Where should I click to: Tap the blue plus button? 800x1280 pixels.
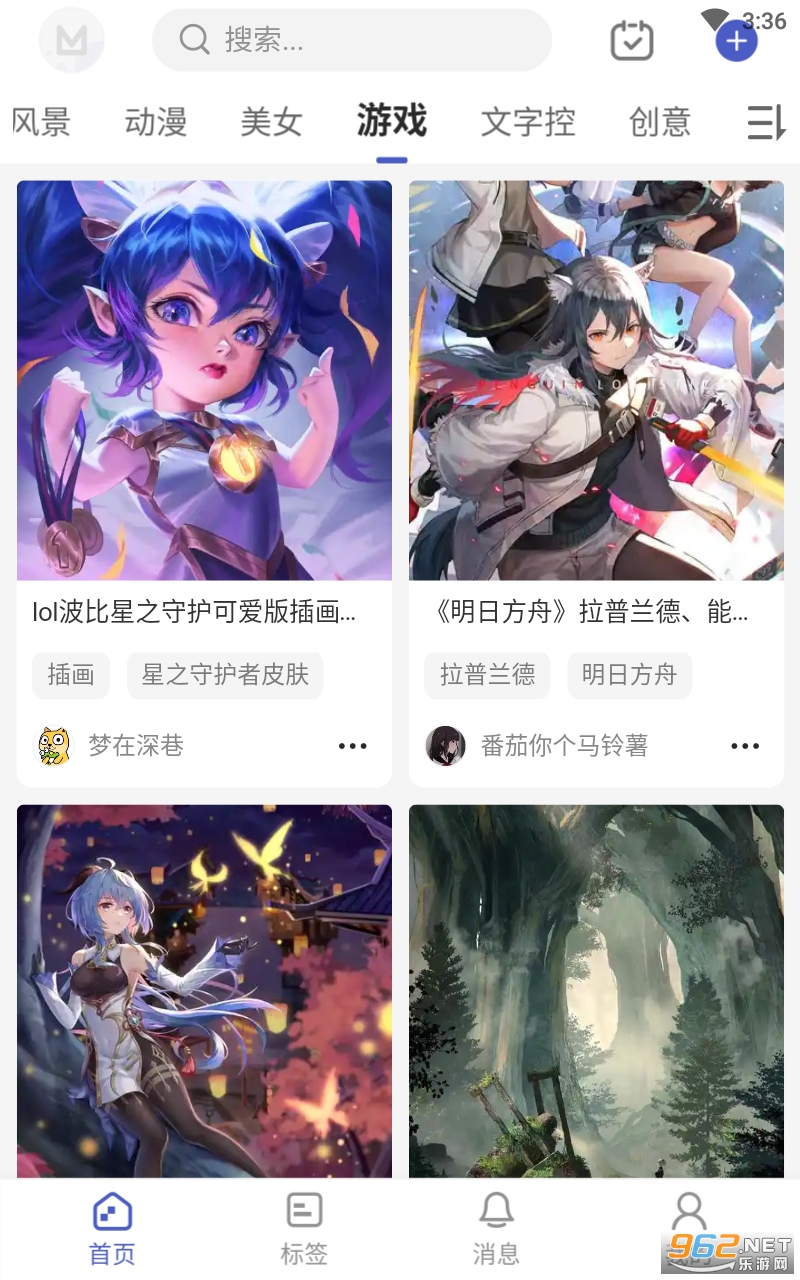(737, 41)
